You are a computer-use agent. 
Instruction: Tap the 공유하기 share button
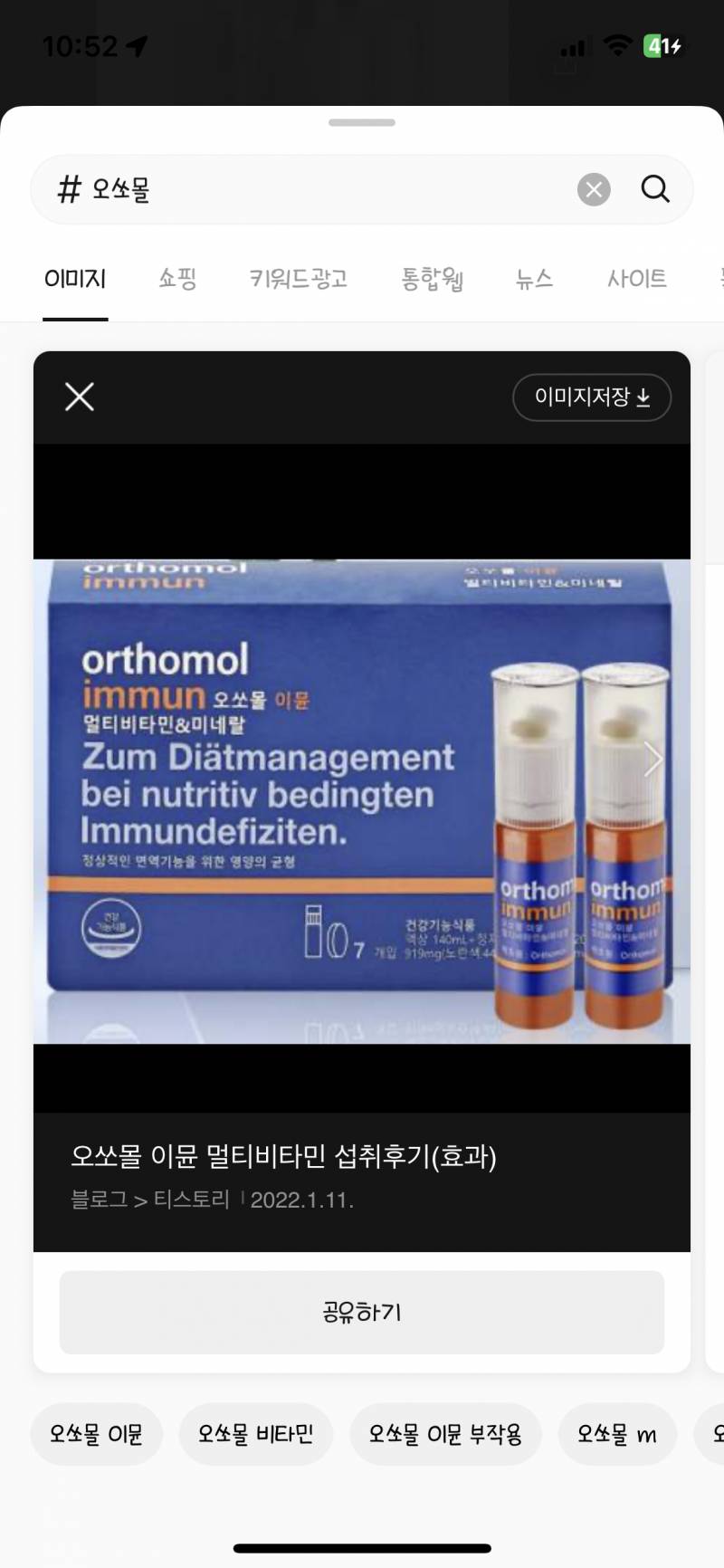pyautogui.click(x=362, y=1312)
